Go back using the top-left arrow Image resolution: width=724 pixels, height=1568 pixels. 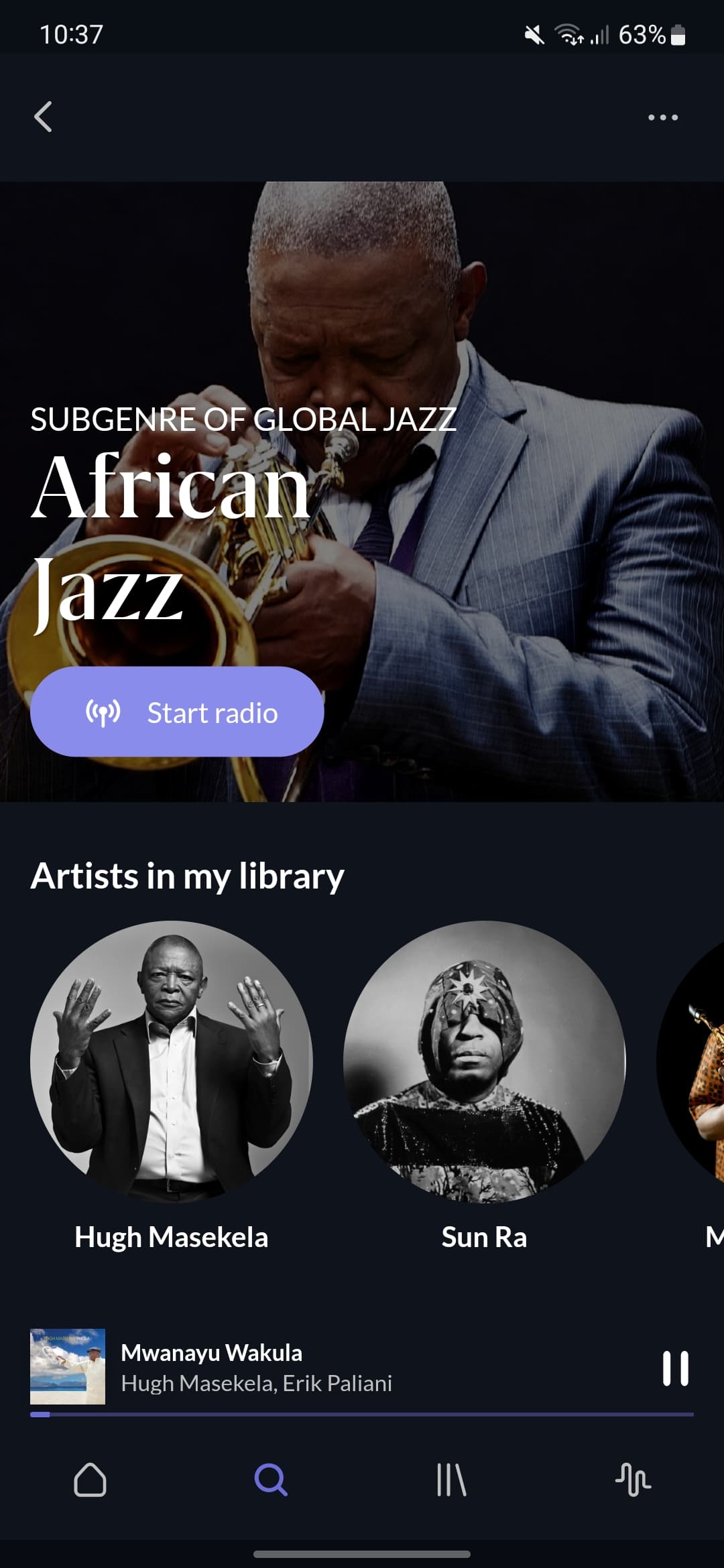click(x=44, y=117)
